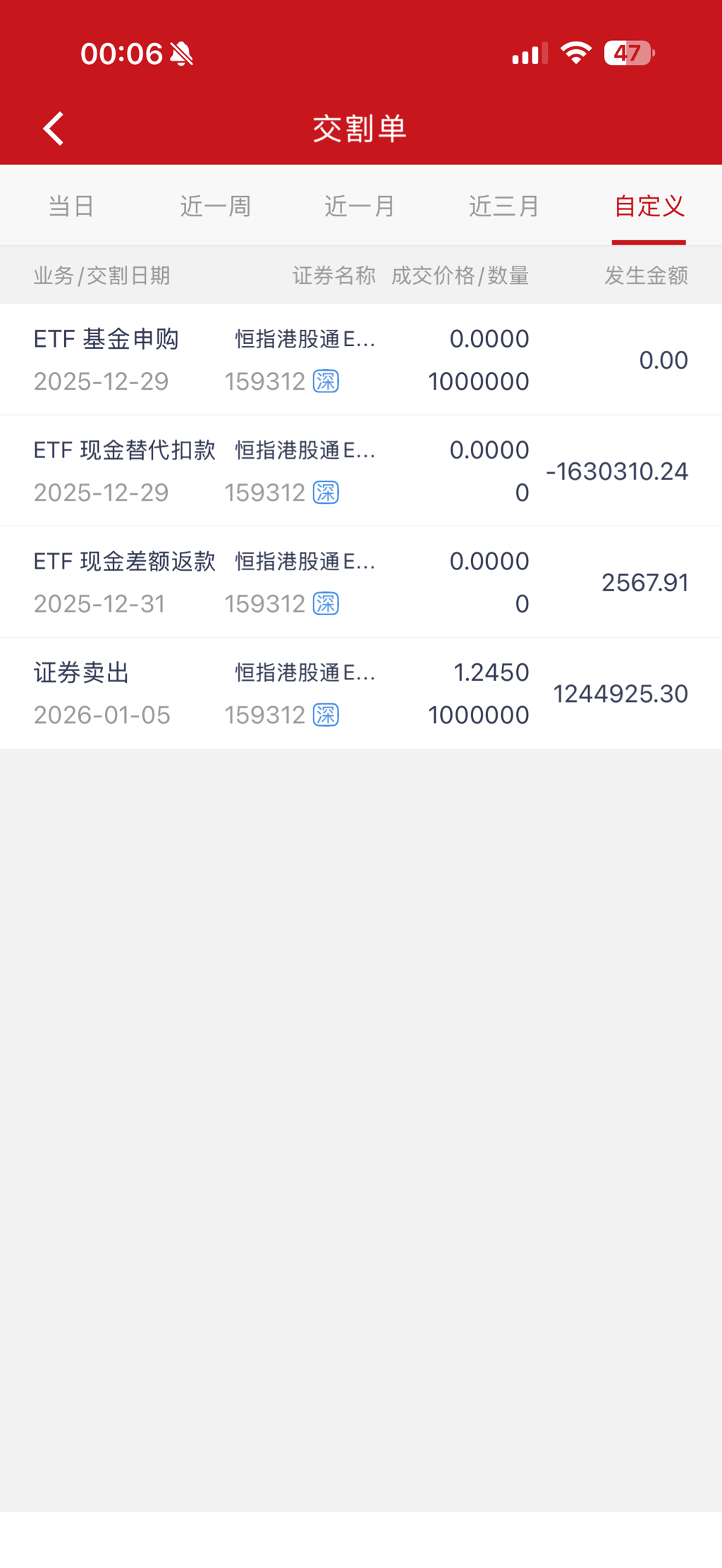Tap the 自定义 date range tab
Screen dimensions: 722x1568
click(649, 206)
